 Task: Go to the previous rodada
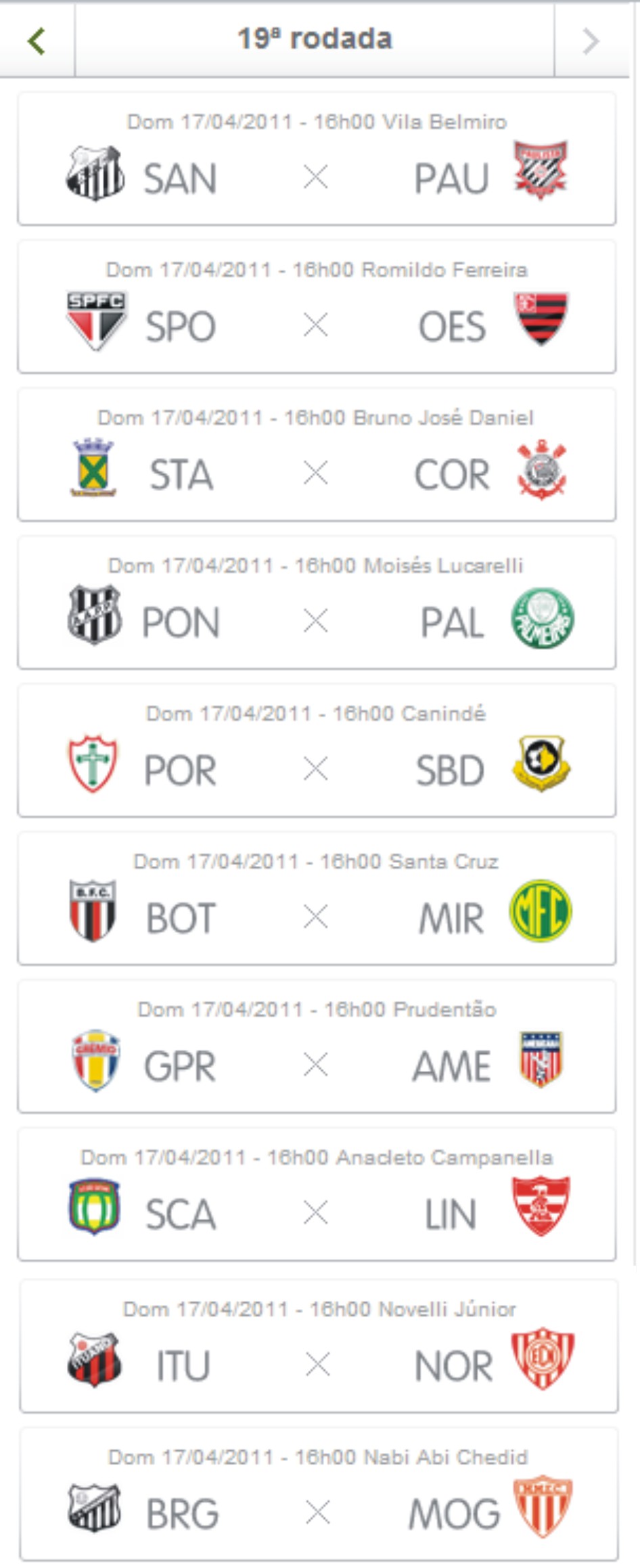click(37, 41)
